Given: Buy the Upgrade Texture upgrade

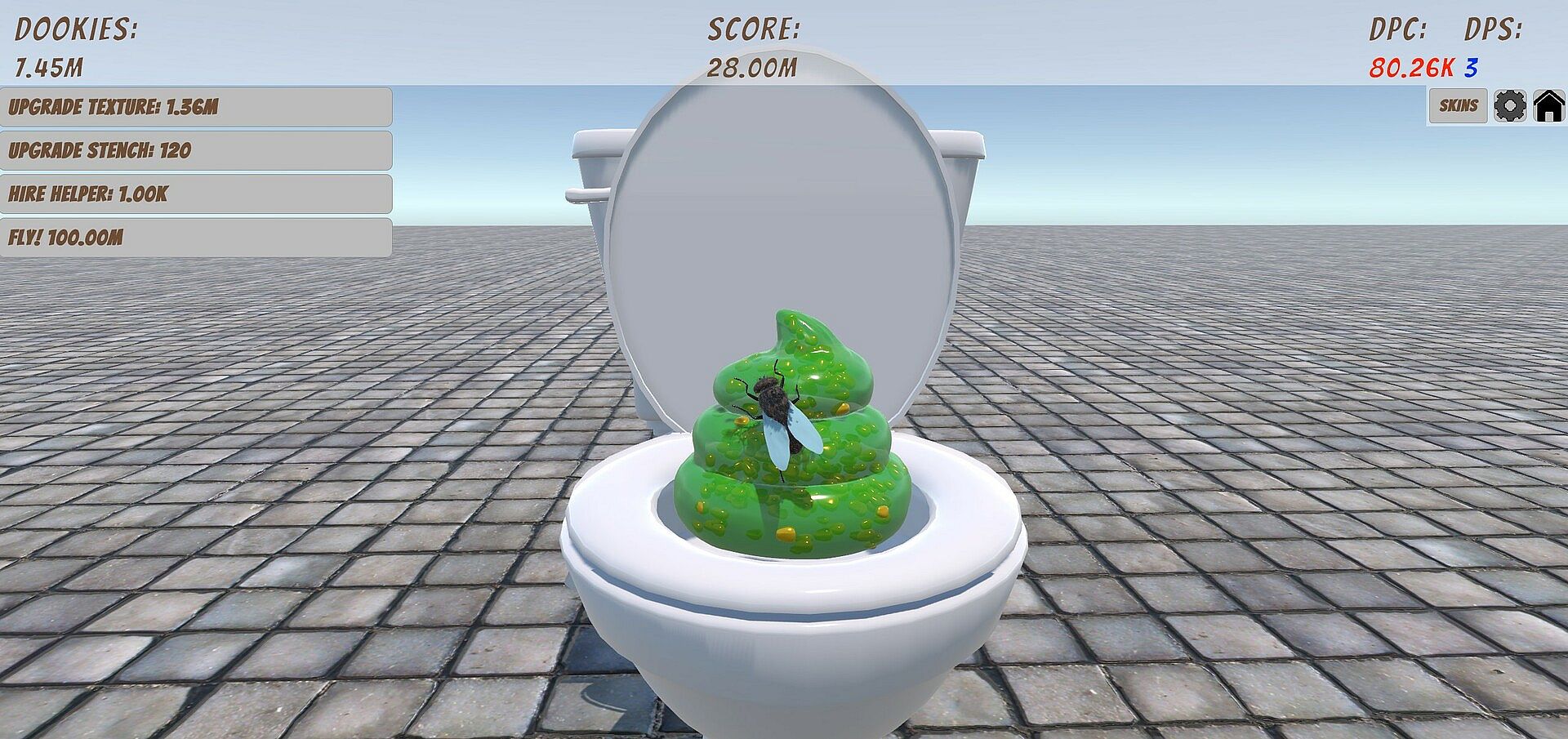Looking at the screenshot, I should [x=196, y=107].
